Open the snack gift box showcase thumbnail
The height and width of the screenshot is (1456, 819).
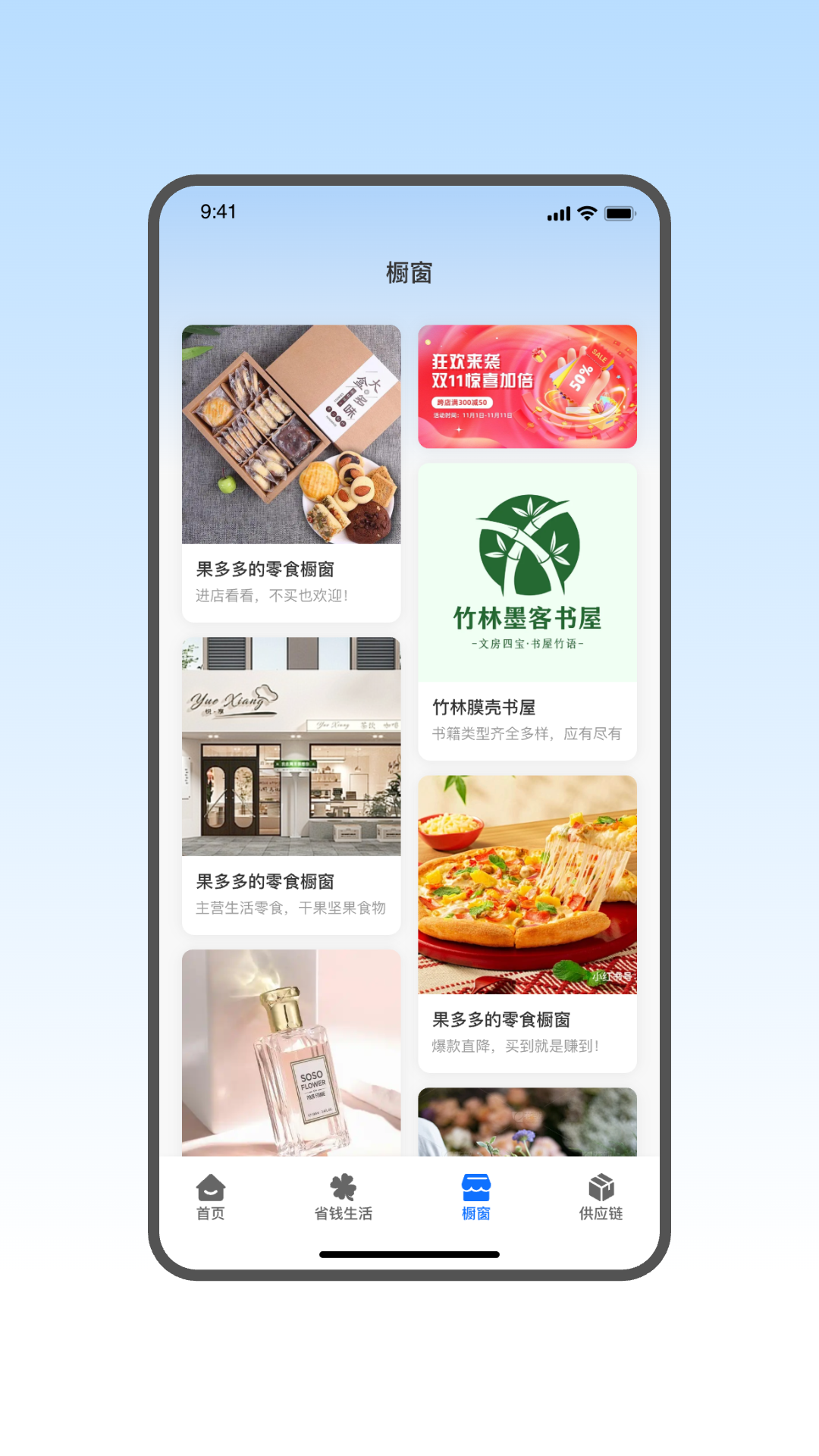291,433
